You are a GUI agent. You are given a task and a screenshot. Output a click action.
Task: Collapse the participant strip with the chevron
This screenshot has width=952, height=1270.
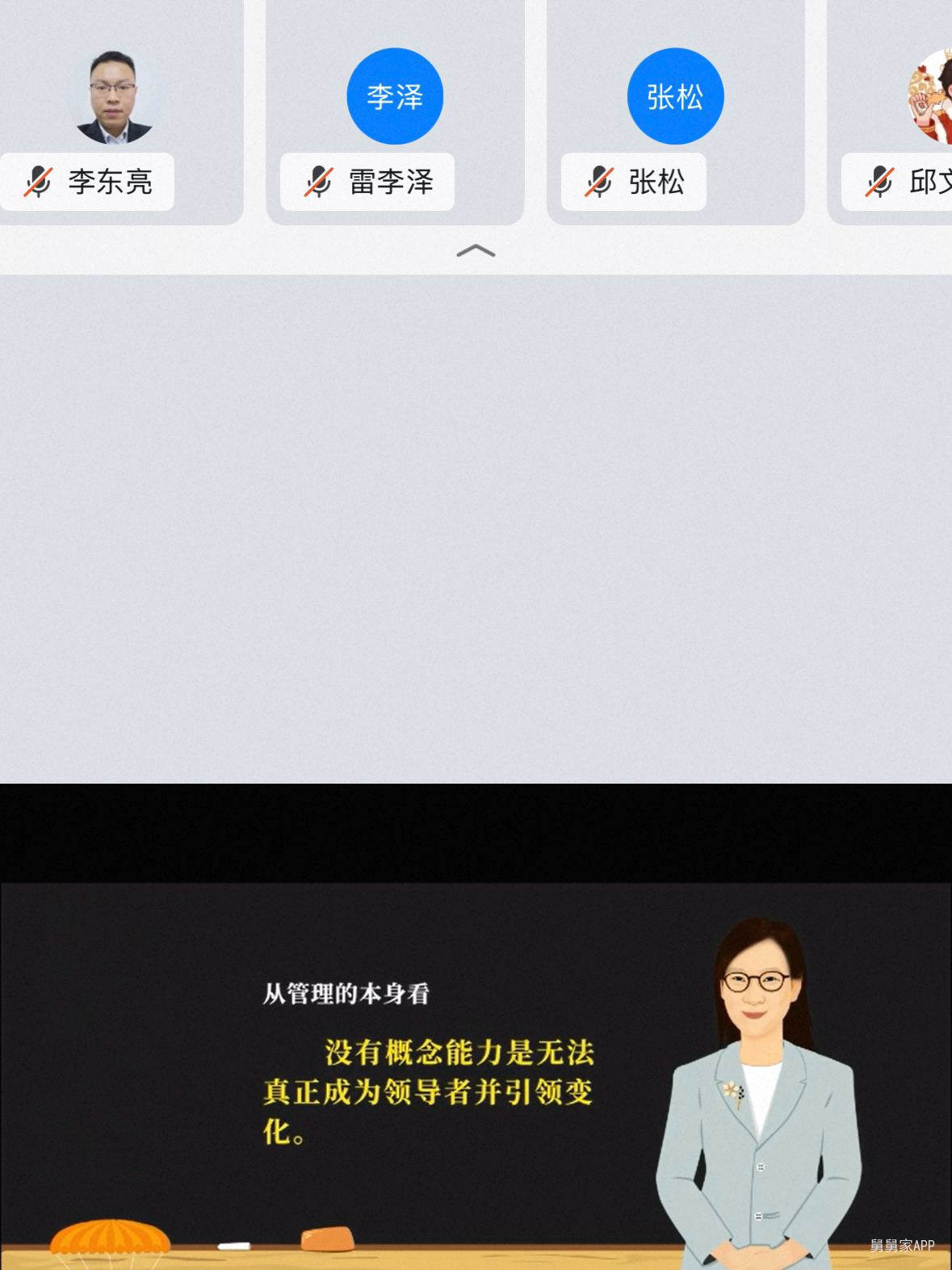pos(476,251)
